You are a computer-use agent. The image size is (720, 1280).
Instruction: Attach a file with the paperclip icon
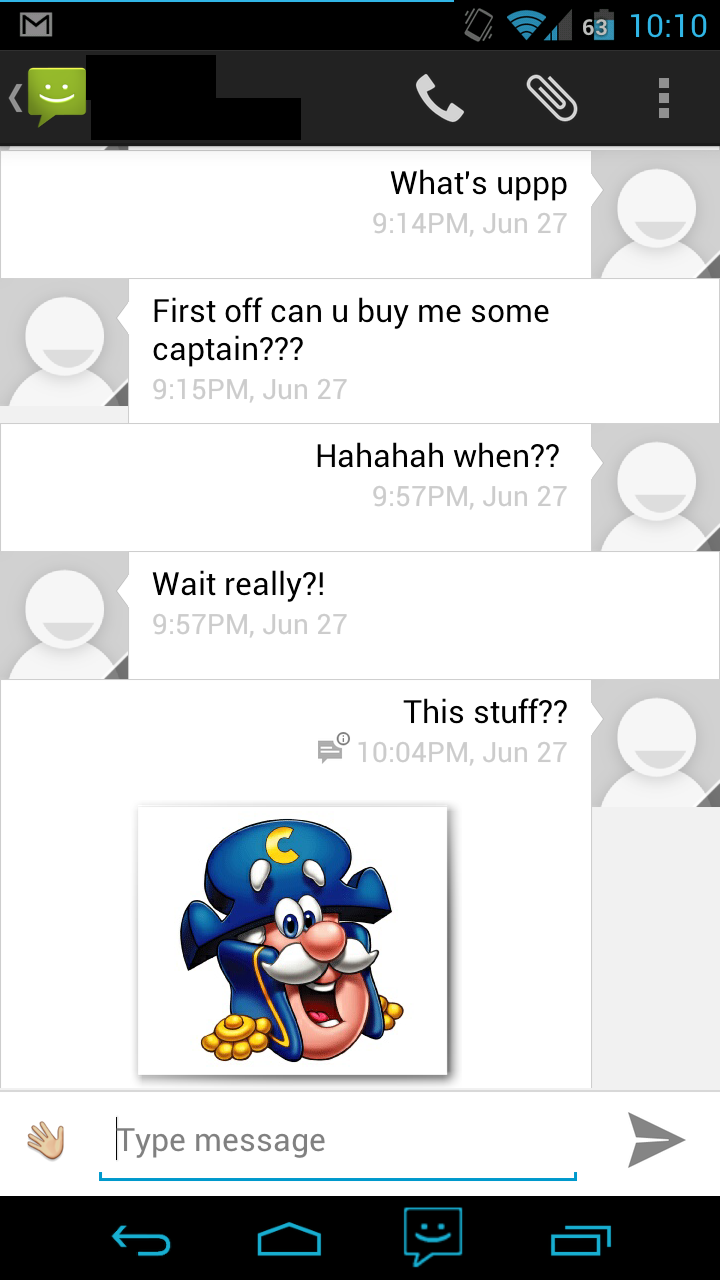click(x=551, y=99)
